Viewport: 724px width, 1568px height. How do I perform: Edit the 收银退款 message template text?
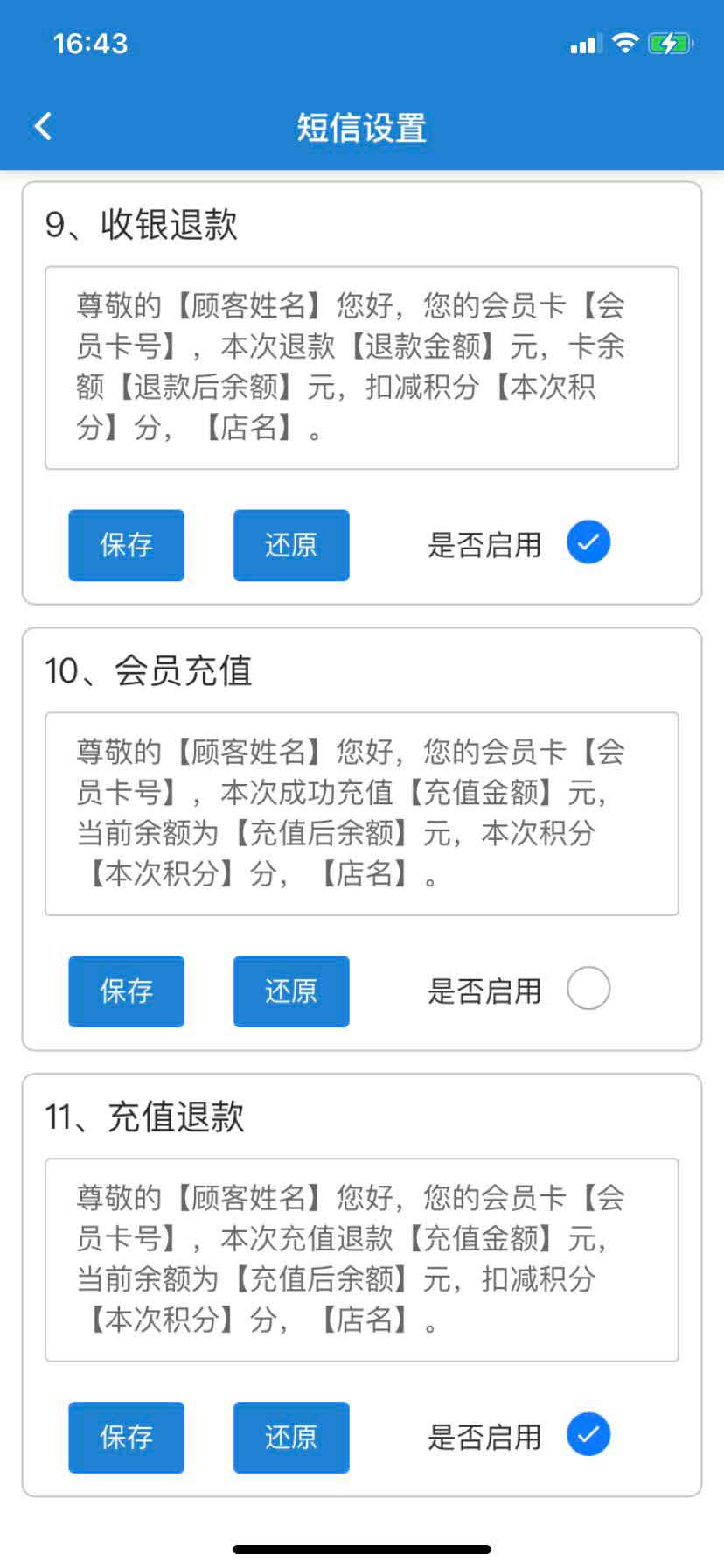(361, 367)
